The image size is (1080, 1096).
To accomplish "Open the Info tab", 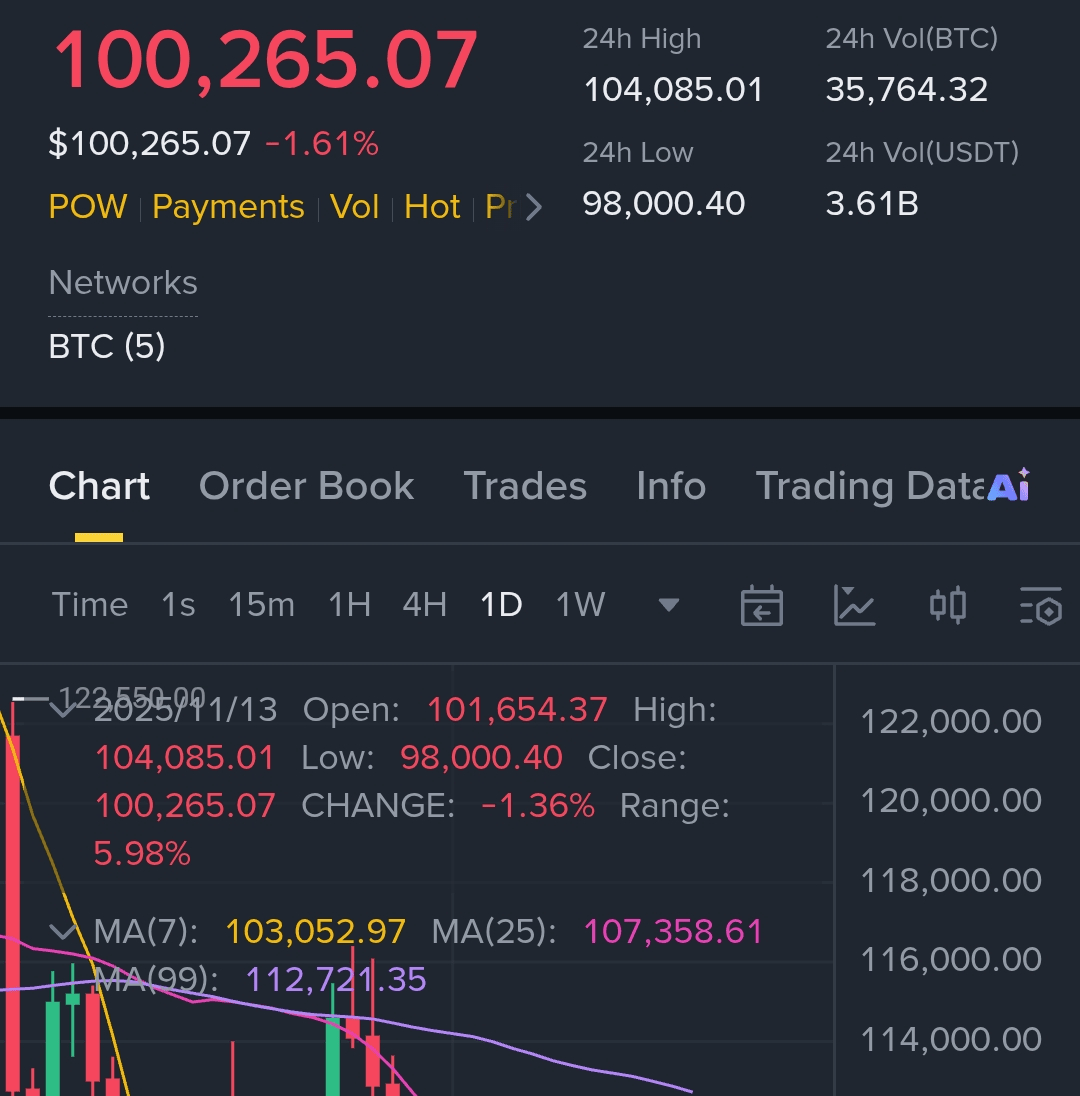I will click(671, 486).
